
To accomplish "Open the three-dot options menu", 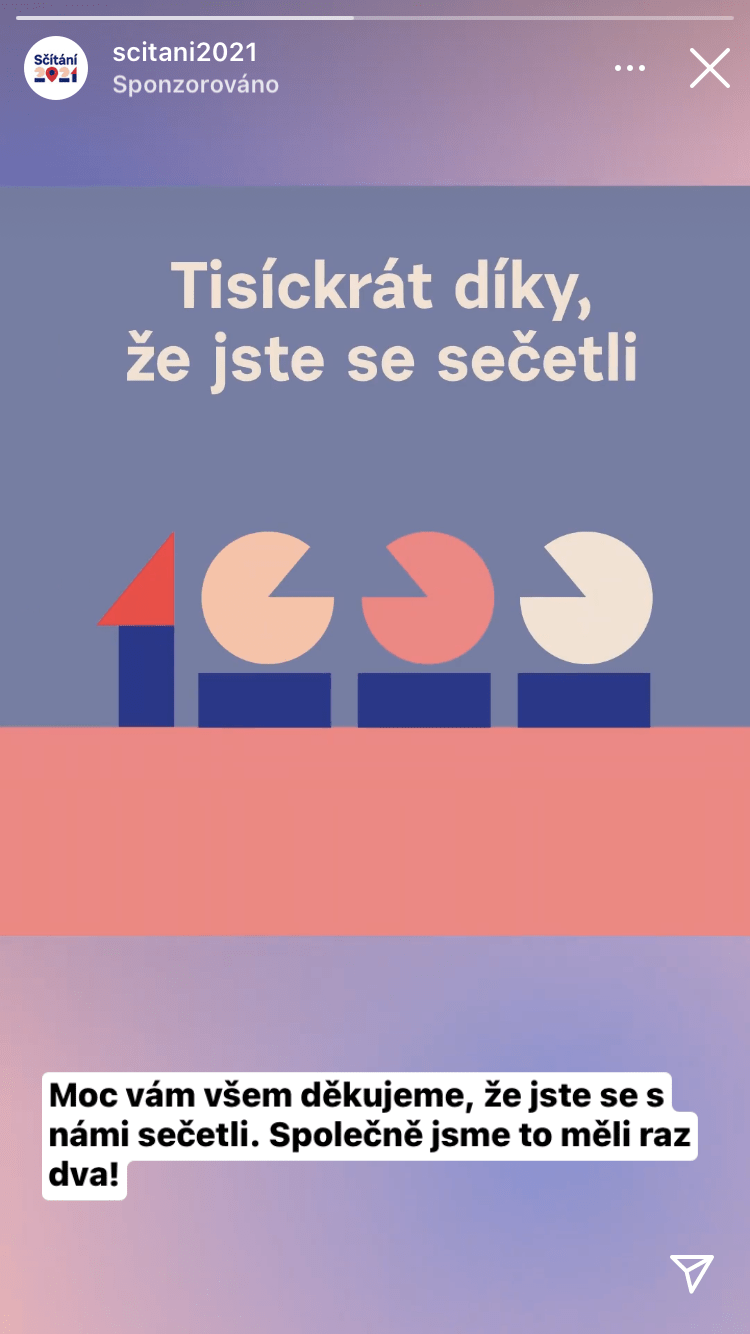I will [x=630, y=68].
